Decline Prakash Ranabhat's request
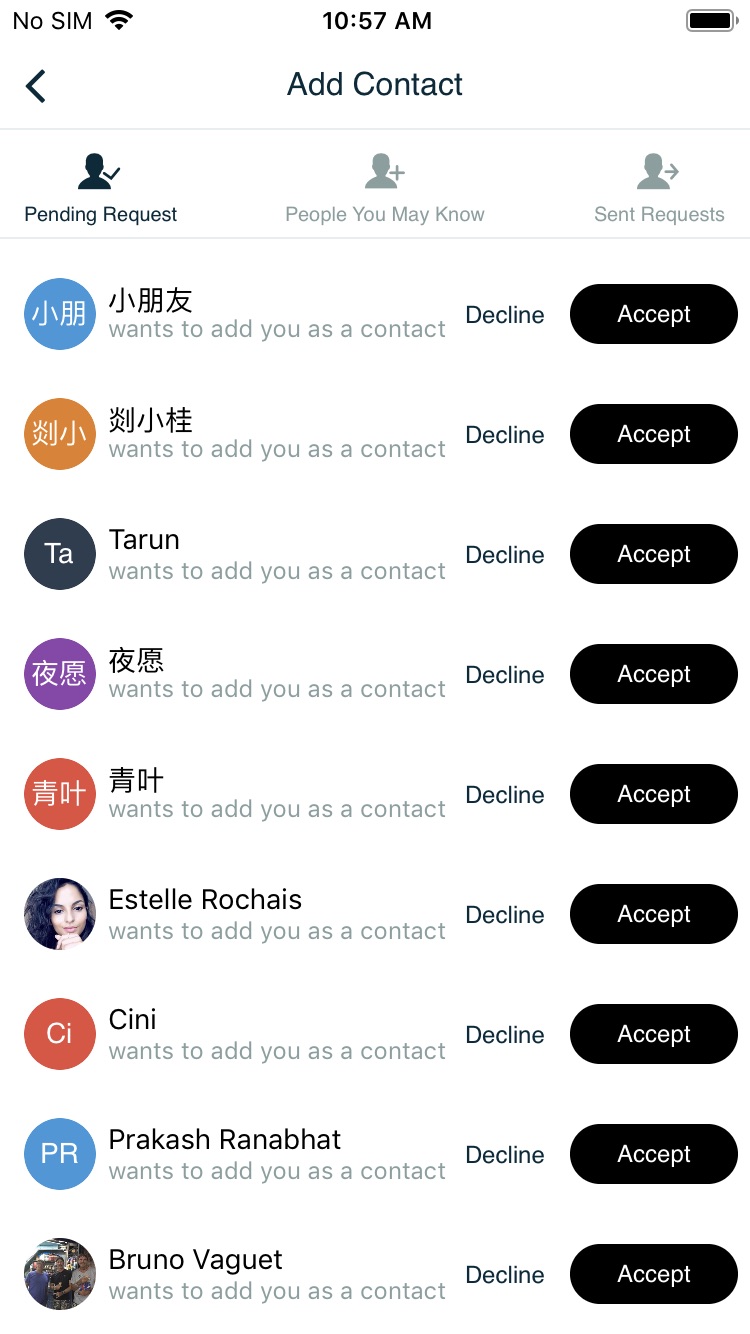This screenshot has width=750, height=1334. pyautogui.click(x=505, y=1155)
